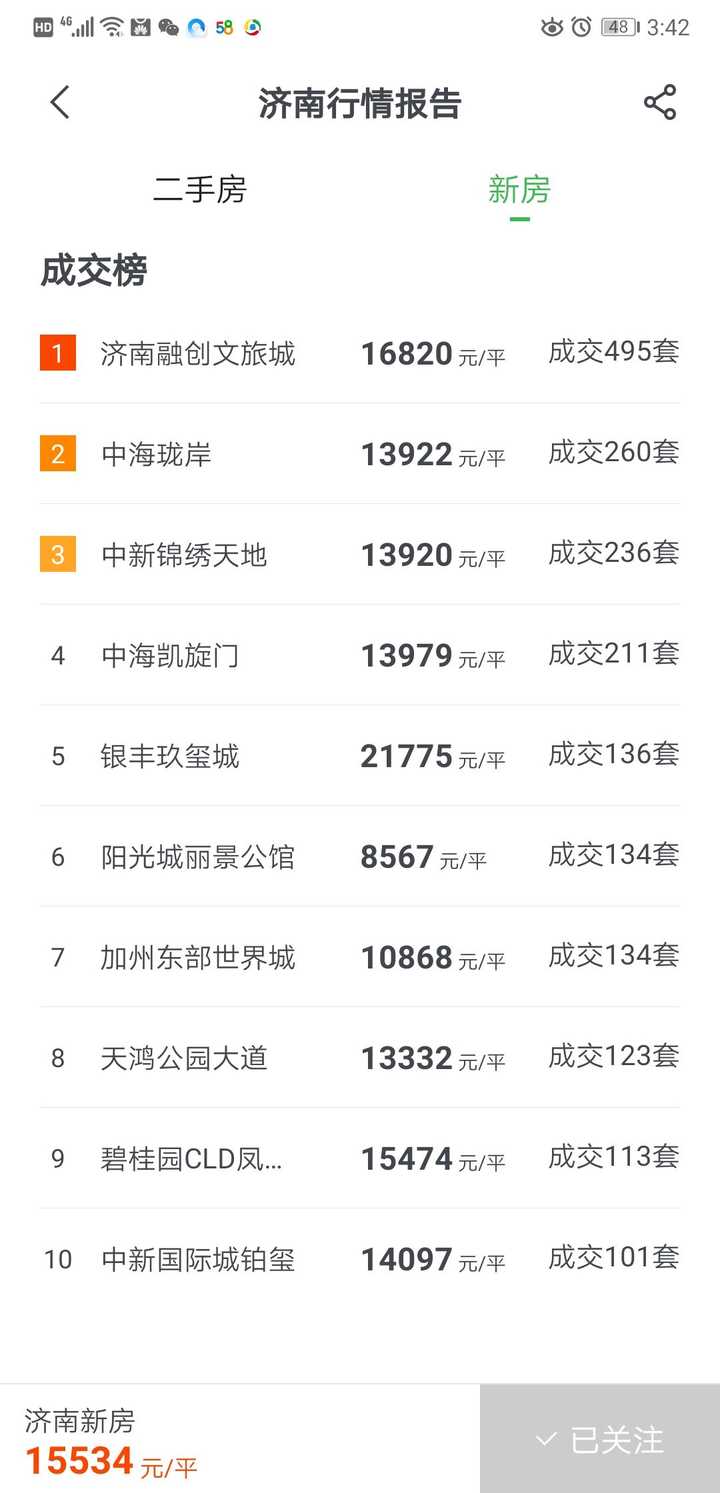The height and width of the screenshot is (1493, 720).
Task: View 中新锦绣天地 details
Action: pyautogui.click(x=184, y=555)
